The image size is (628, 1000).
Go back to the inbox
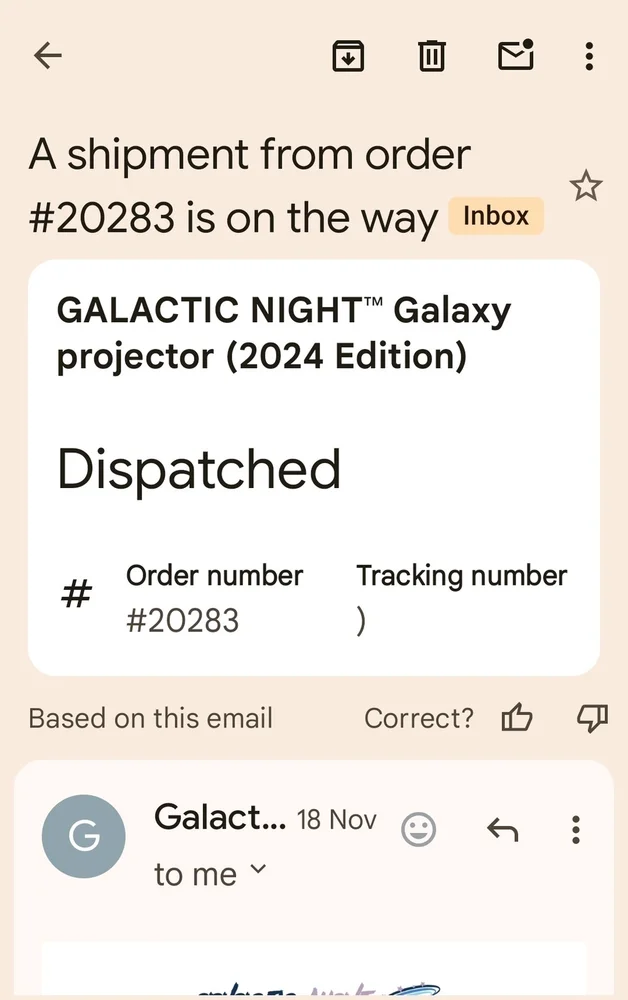pos(47,56)
